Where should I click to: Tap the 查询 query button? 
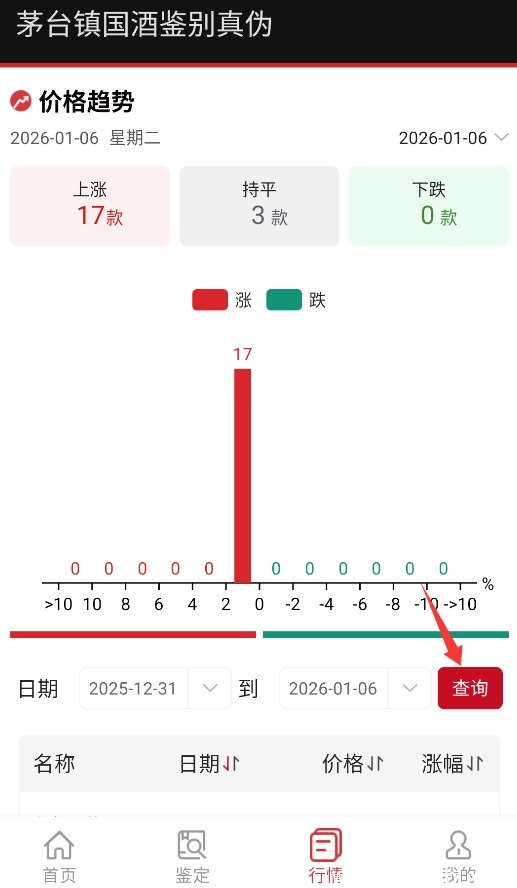pos(470,688)
